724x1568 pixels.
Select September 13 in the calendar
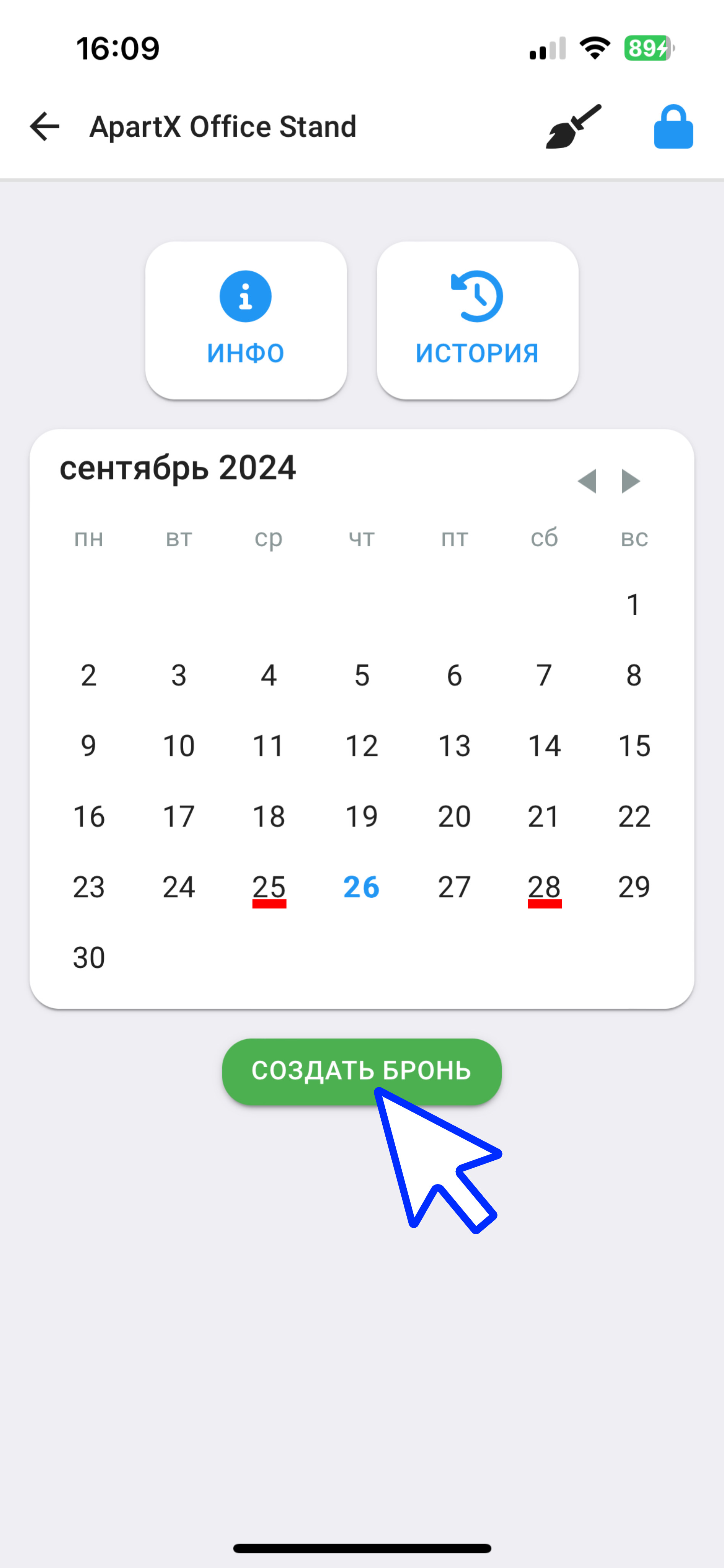coord(455,746)
